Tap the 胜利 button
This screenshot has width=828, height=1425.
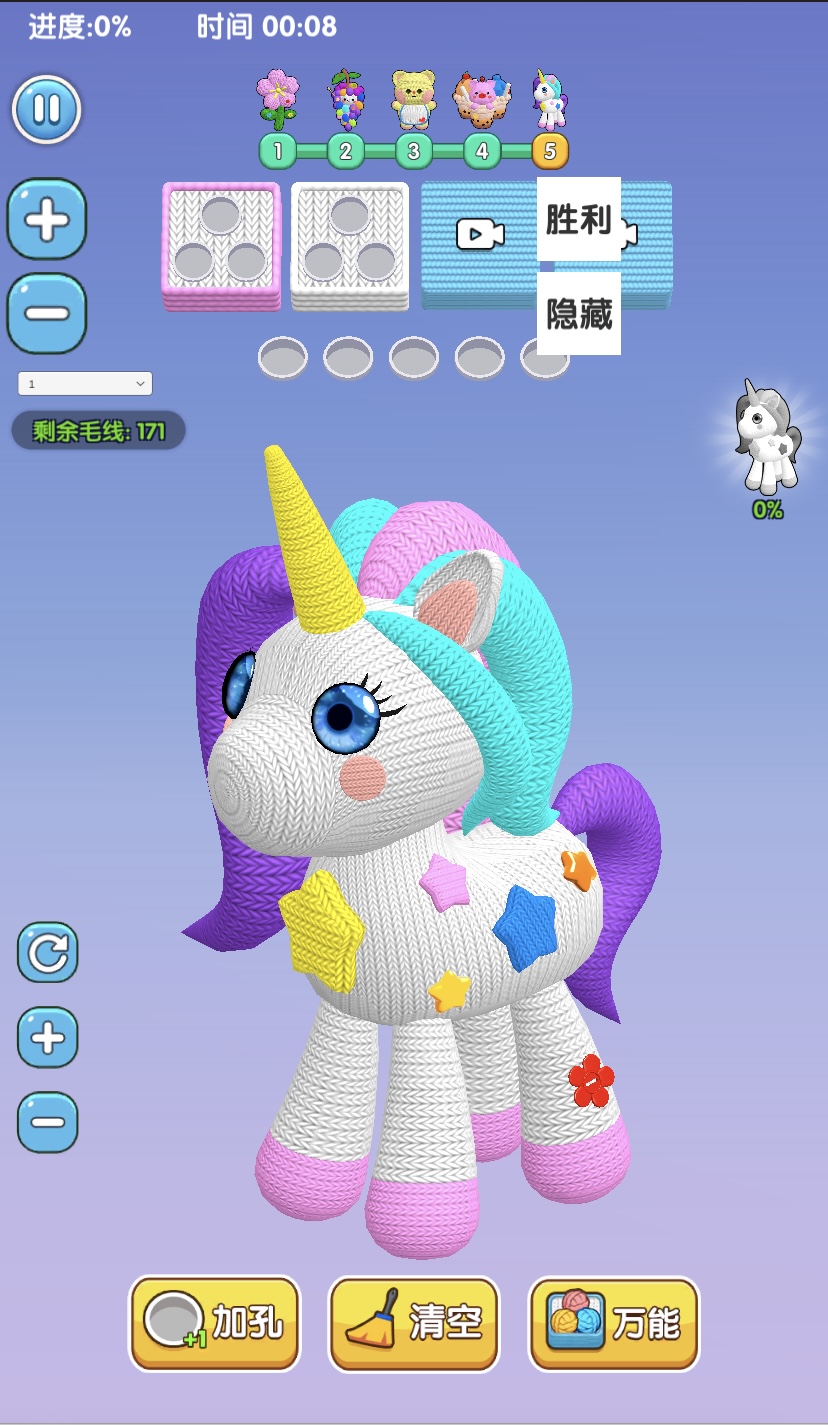[x=578, y=219]
